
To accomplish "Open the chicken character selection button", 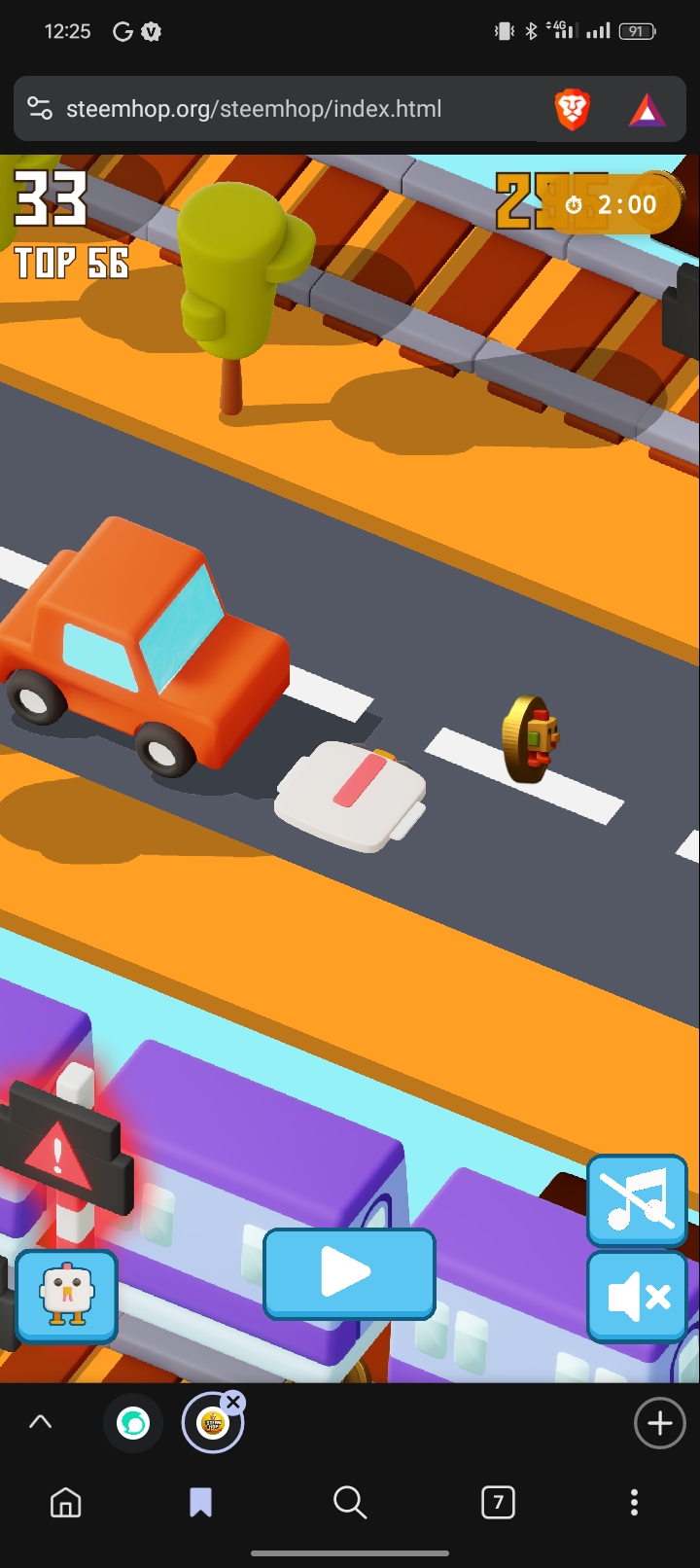I will pos(66,1296).
